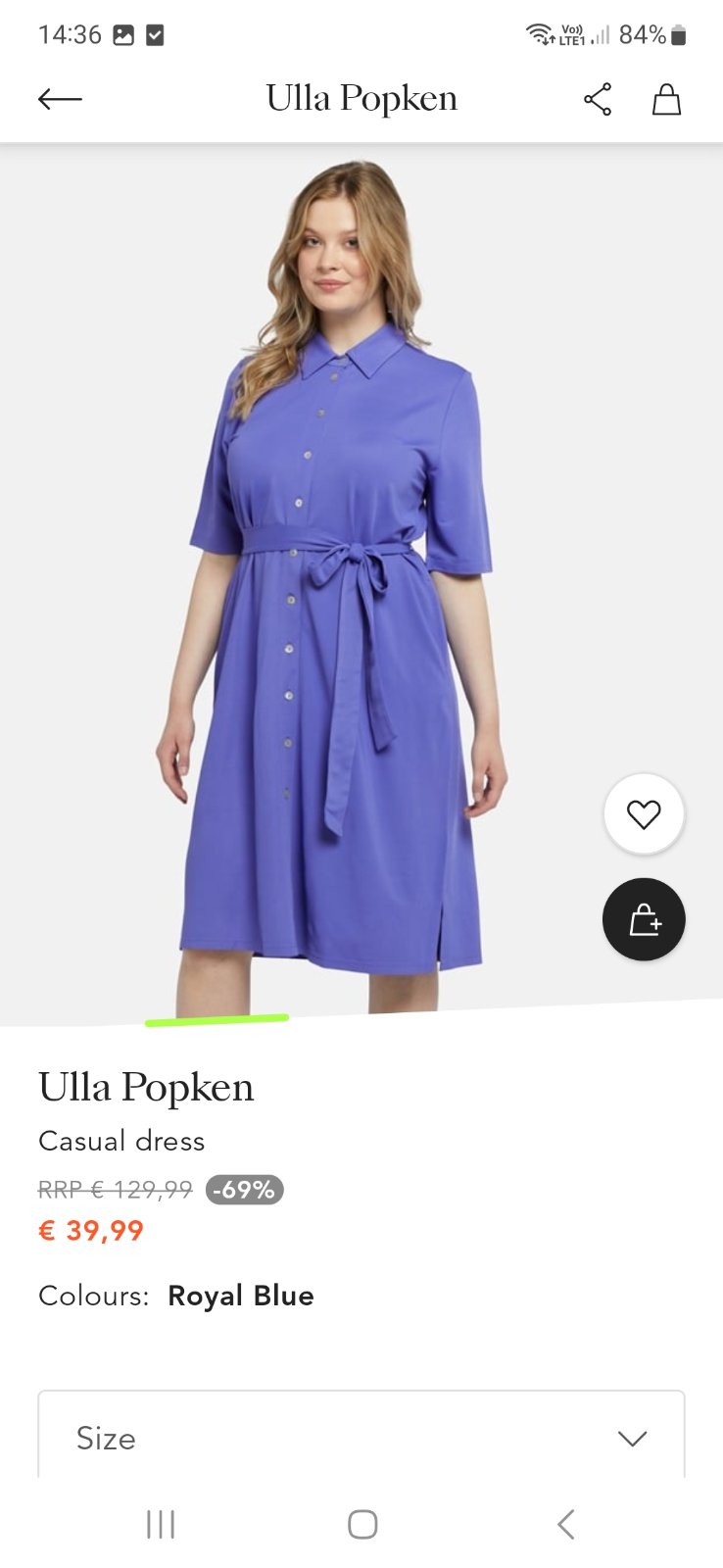Open the shopping bag in the header
The image size is (723, 1568).
pyautogui.click(x=666, y=99)
